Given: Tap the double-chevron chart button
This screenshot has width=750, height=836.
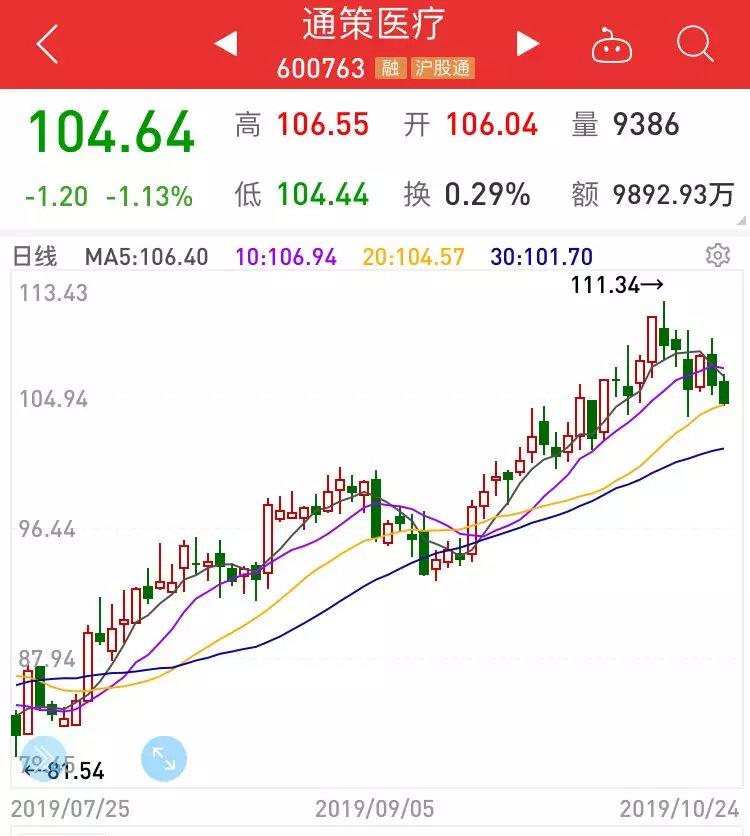Looking at the screenshot, I should coord(44,759).
